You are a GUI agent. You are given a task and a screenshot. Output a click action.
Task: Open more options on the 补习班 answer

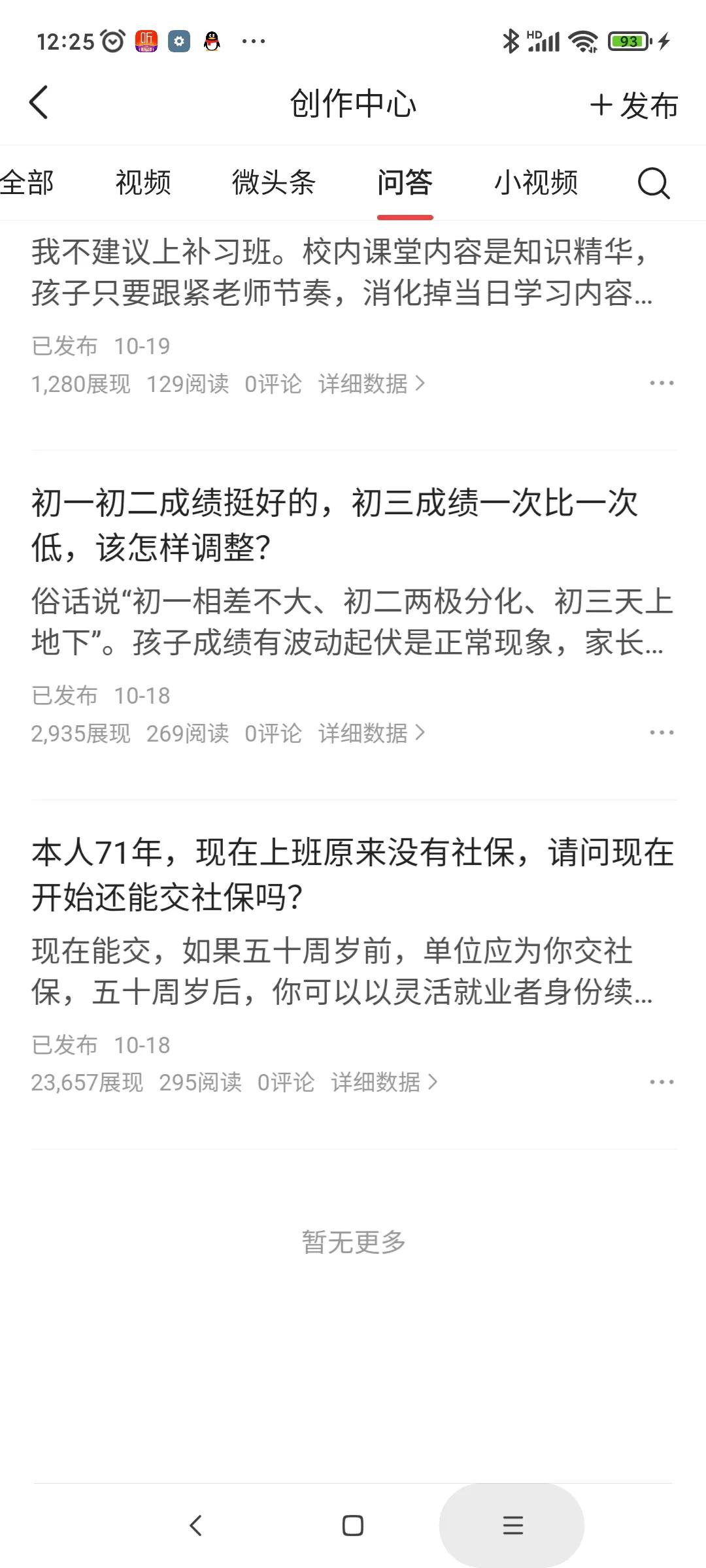click(x=662, y=383)
